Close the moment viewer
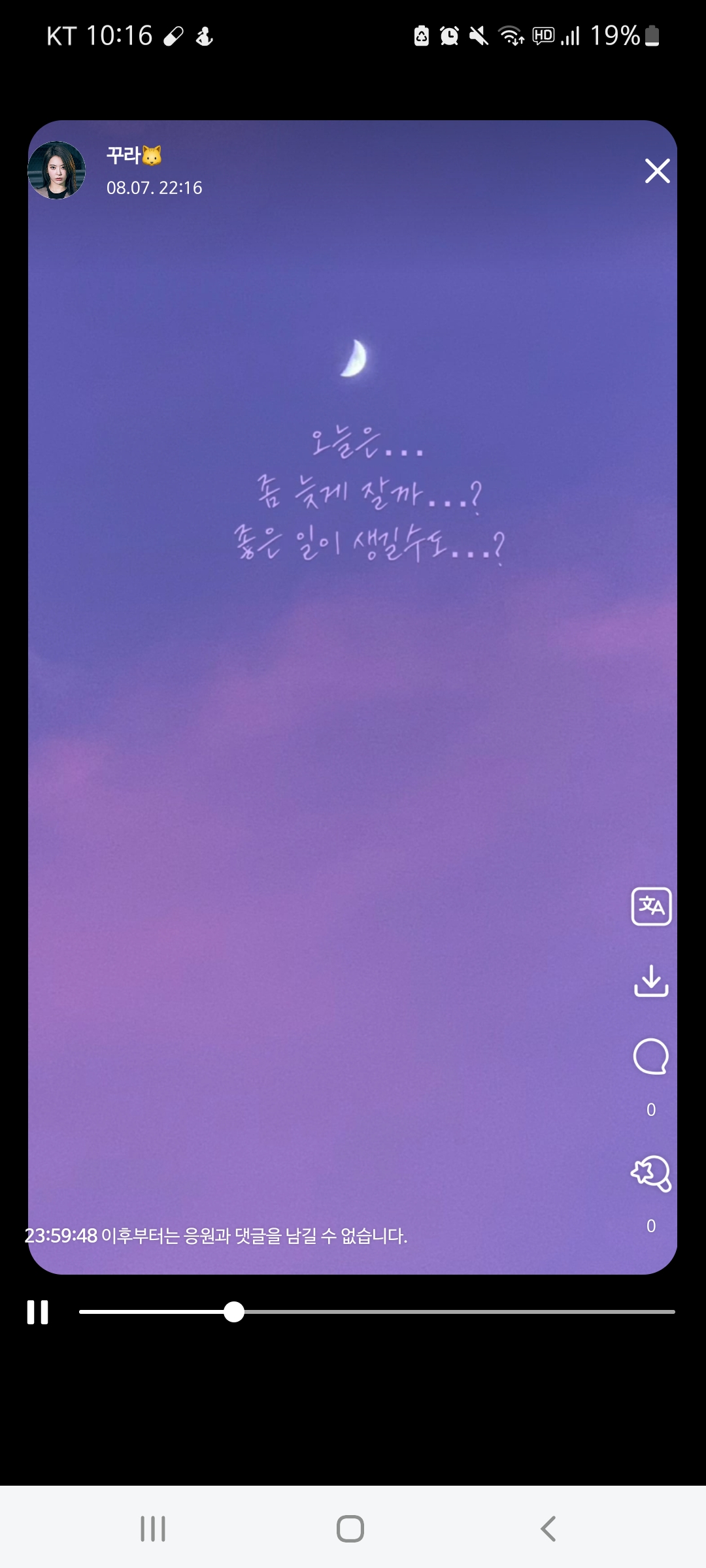This screenshot has height=1568, width=706. (x=658, y=171)
